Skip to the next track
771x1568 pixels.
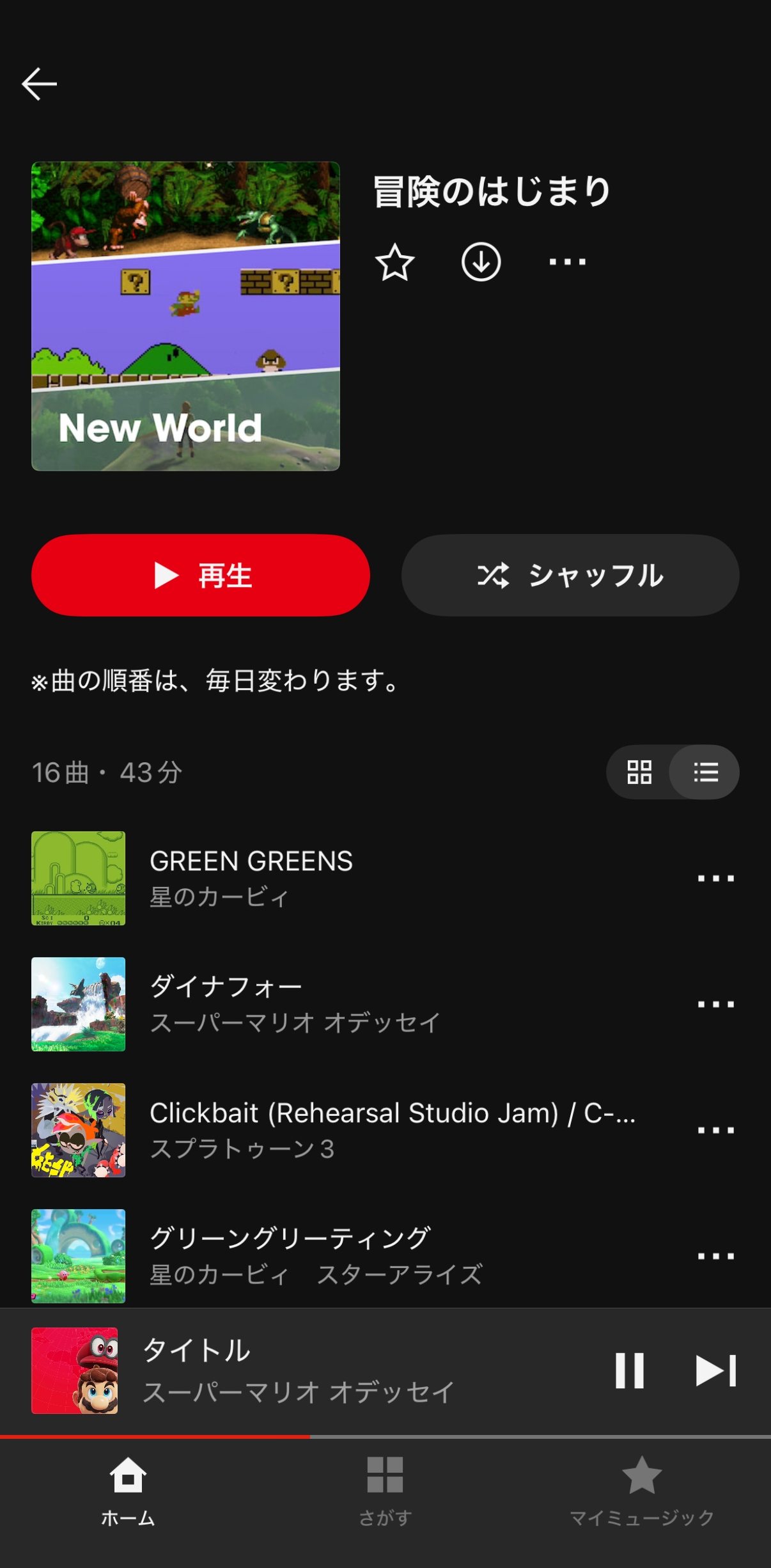(716, 1370)
